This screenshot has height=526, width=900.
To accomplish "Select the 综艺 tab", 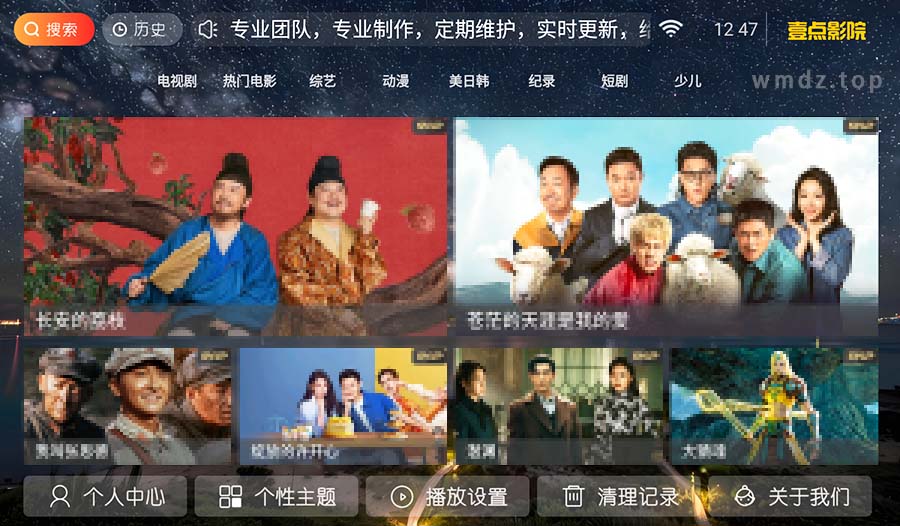I will point(322,81).
